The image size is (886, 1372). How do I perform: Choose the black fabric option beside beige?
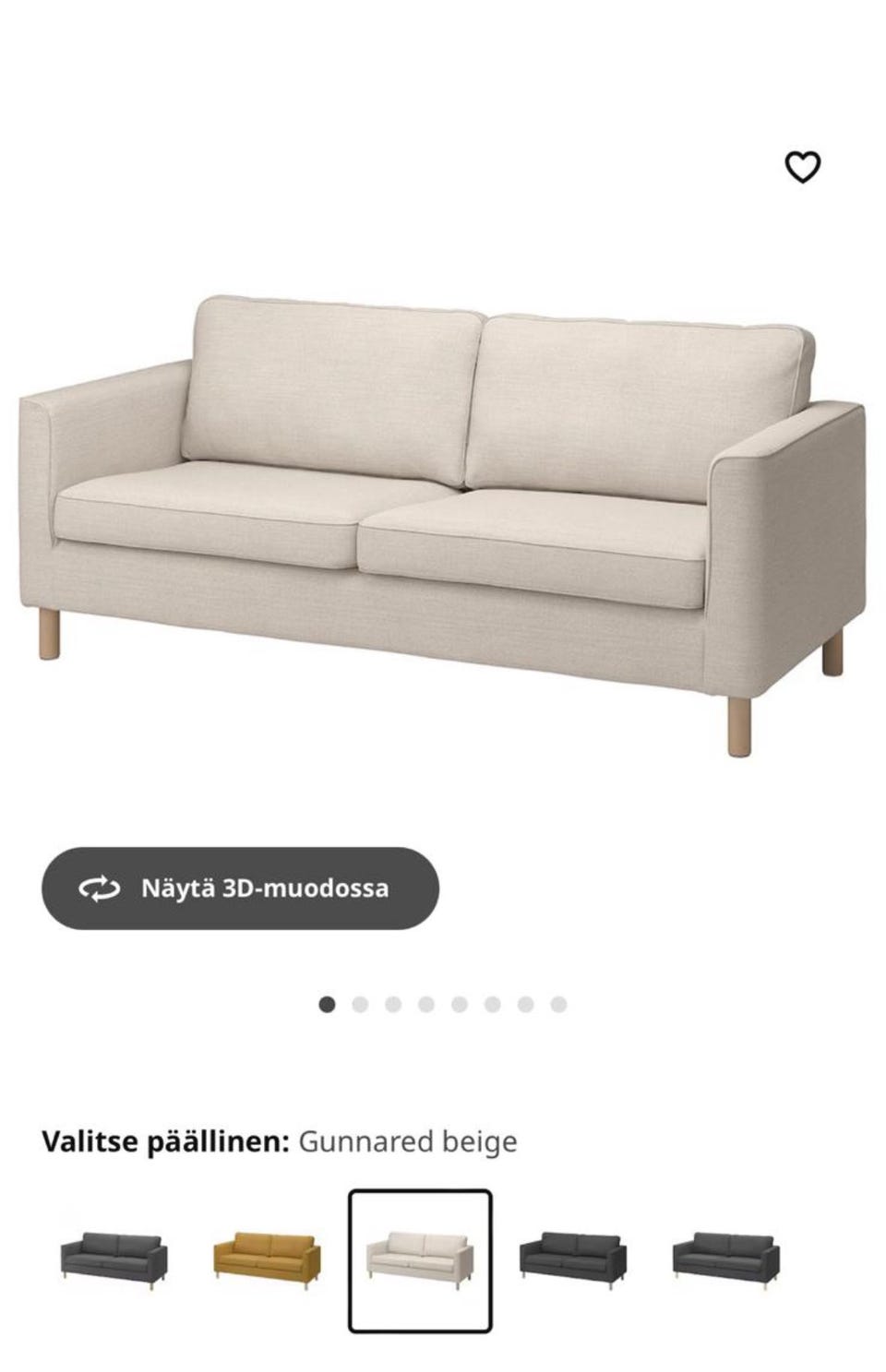pyautogui.click(x=570, y=1253)
